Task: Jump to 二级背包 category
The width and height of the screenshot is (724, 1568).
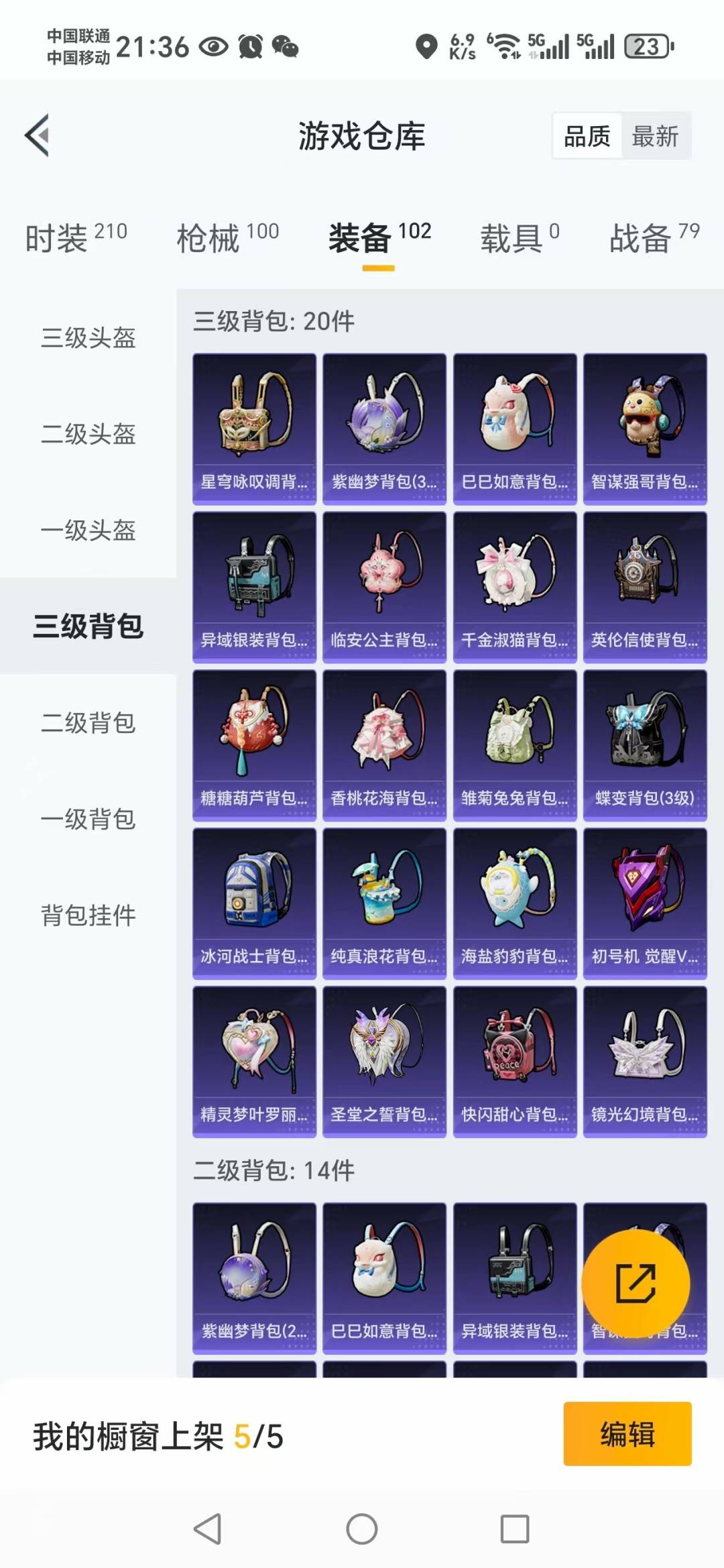Action: [x=88, y=723]
